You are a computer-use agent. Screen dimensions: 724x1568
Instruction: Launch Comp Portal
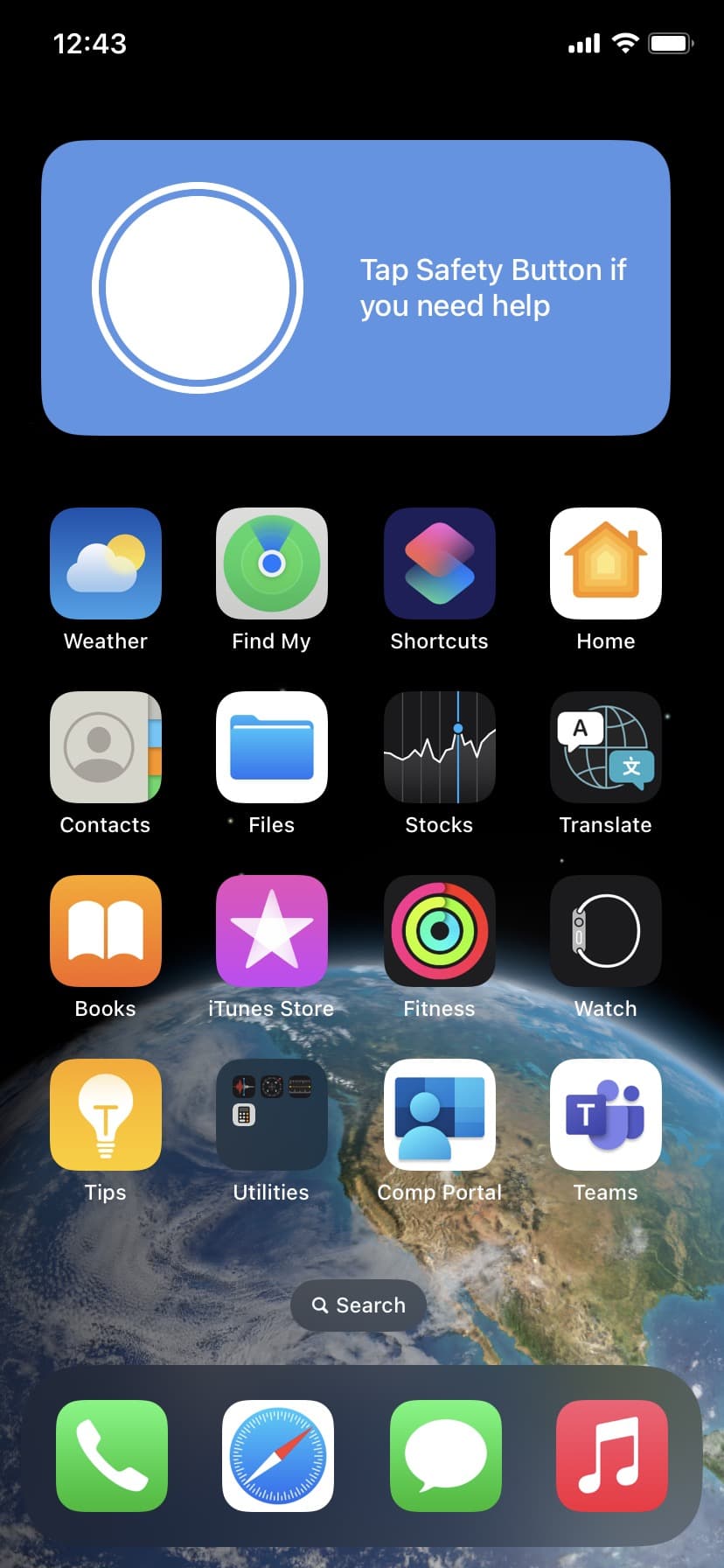439,1115
